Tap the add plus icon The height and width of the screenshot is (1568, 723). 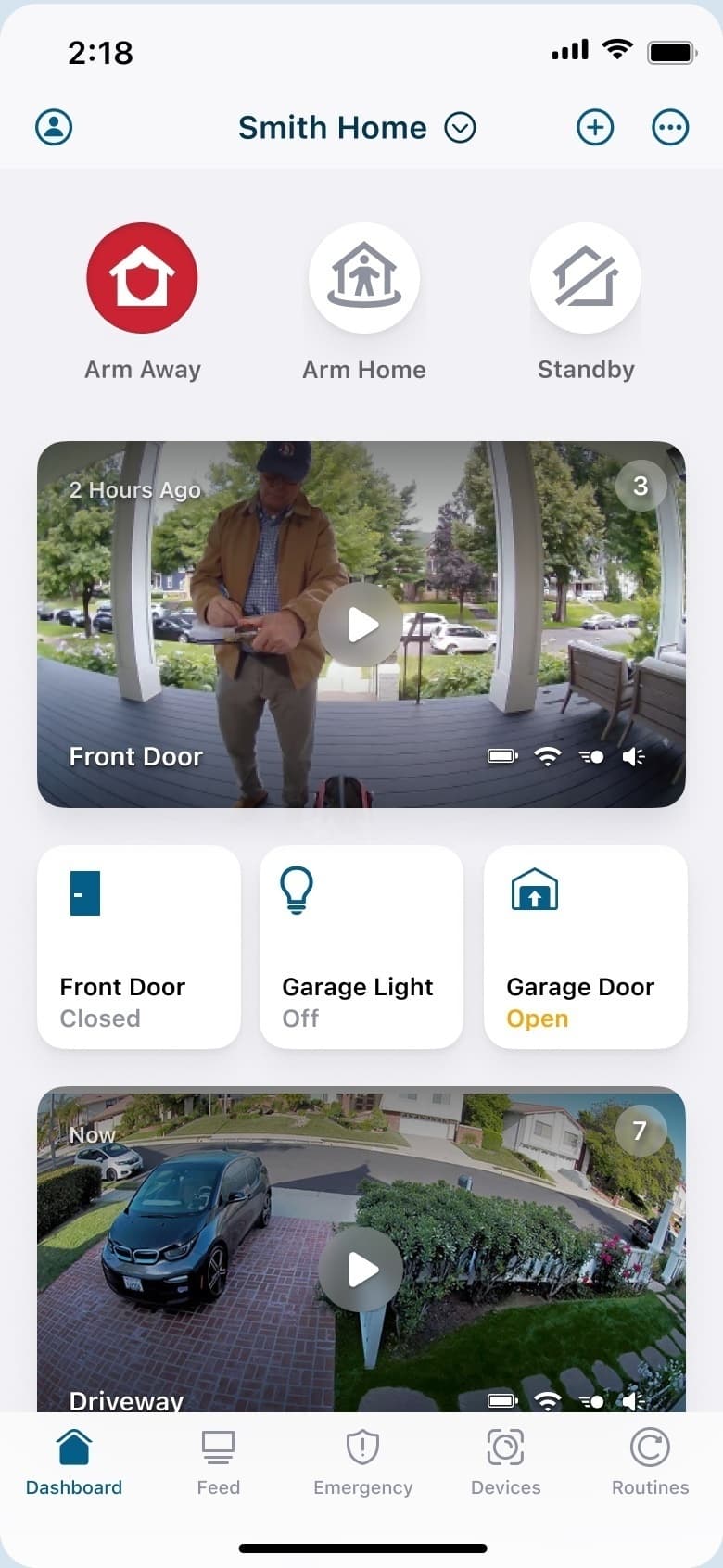pos(595,127)
